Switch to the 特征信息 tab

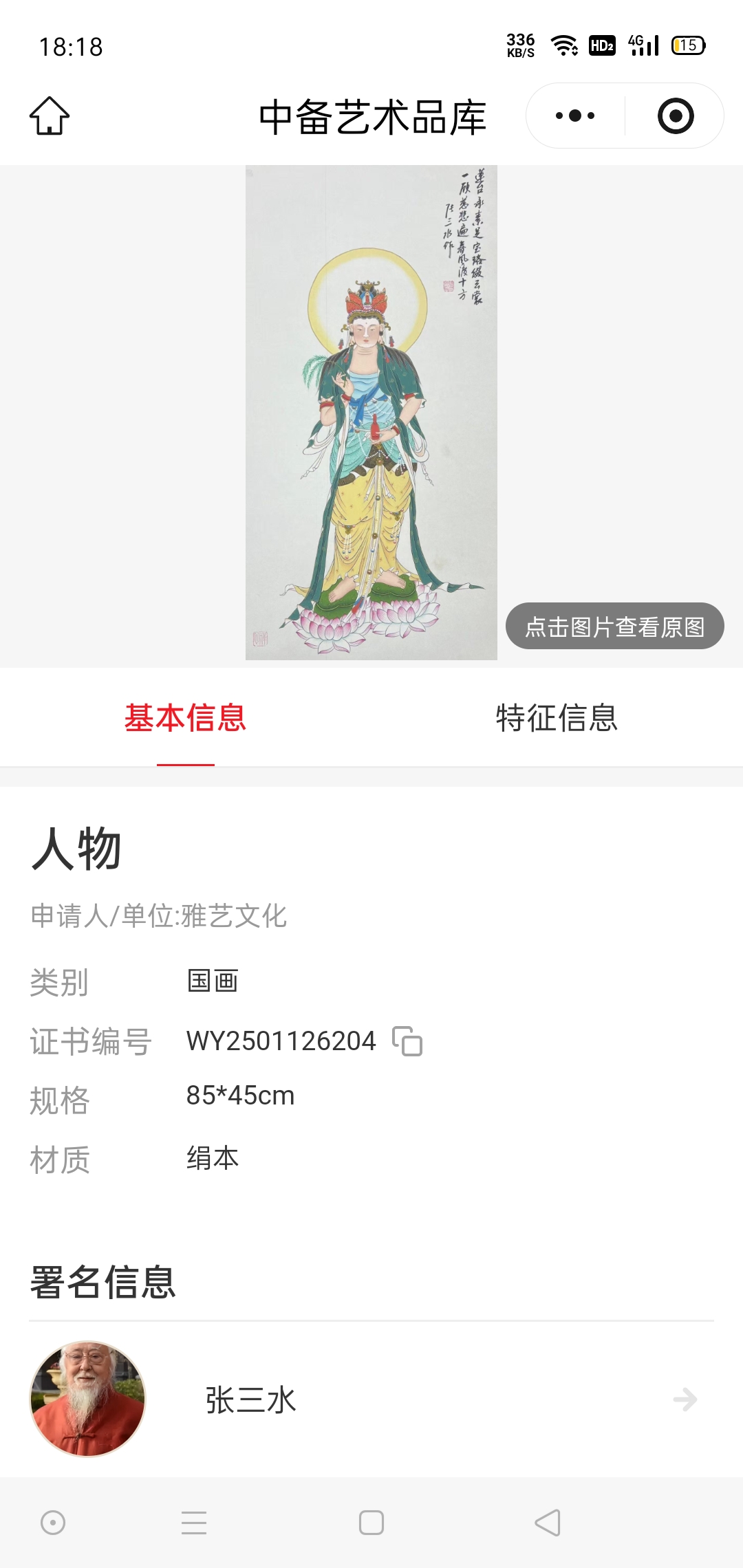click(557, 718)
